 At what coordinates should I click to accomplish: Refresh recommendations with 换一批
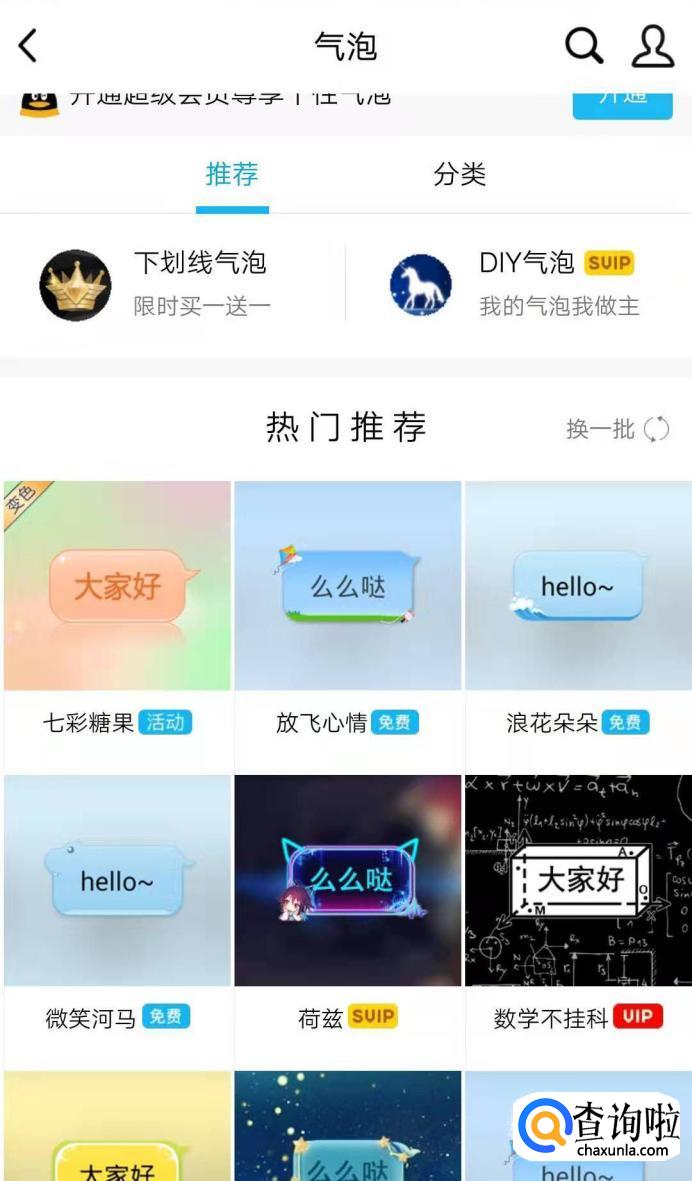(x=617, y=429)
